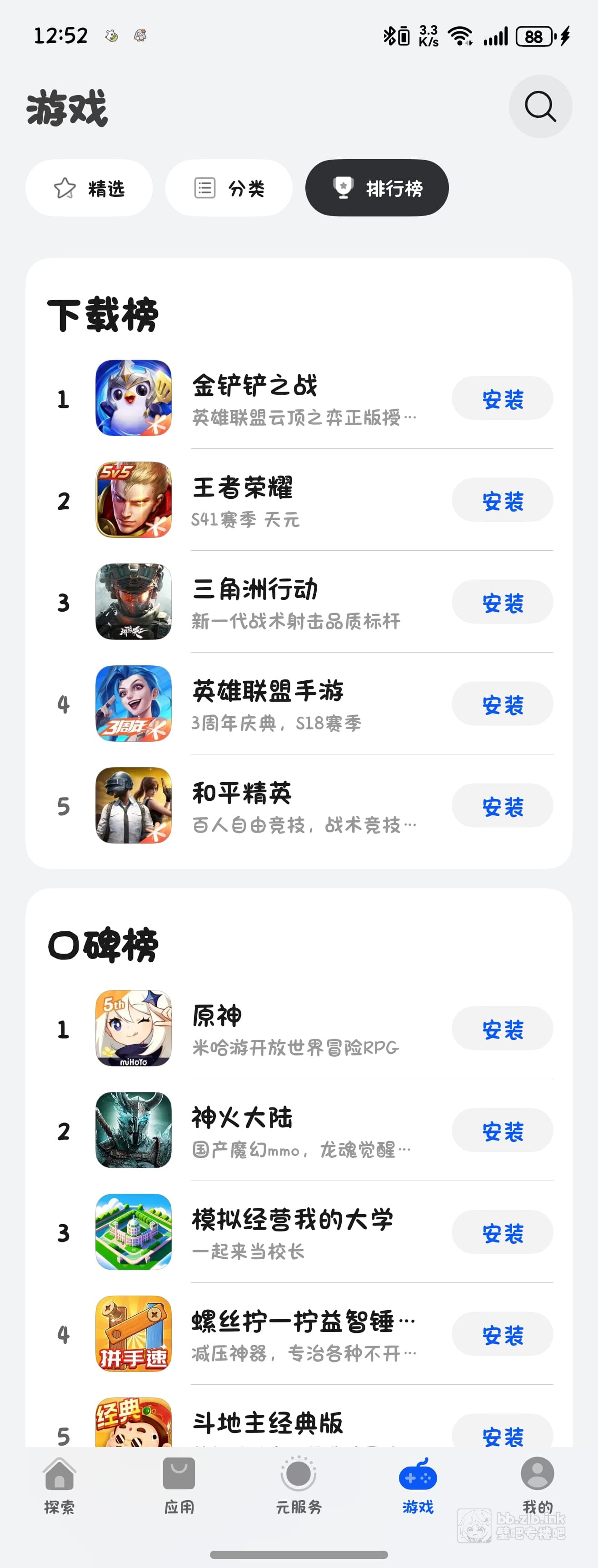Install 王者荣耀
Viewport: 598px width, 1568px height.
click(502, 500)
